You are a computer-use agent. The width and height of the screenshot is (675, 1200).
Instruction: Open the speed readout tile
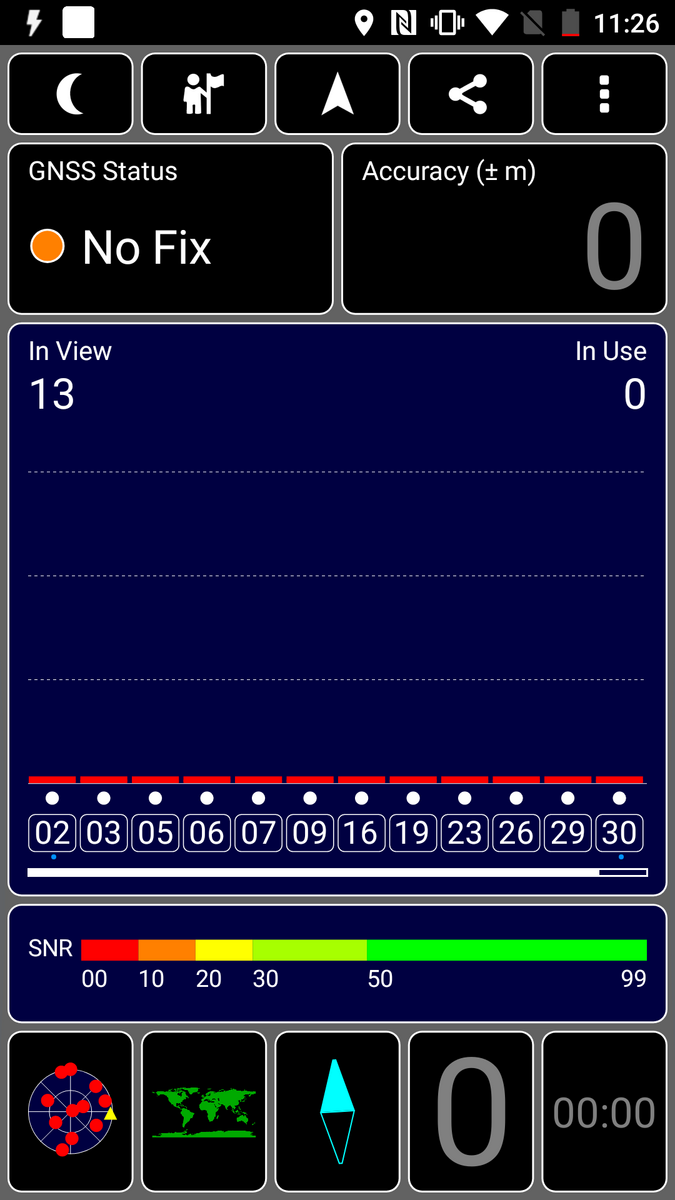tap(470, 1112)
